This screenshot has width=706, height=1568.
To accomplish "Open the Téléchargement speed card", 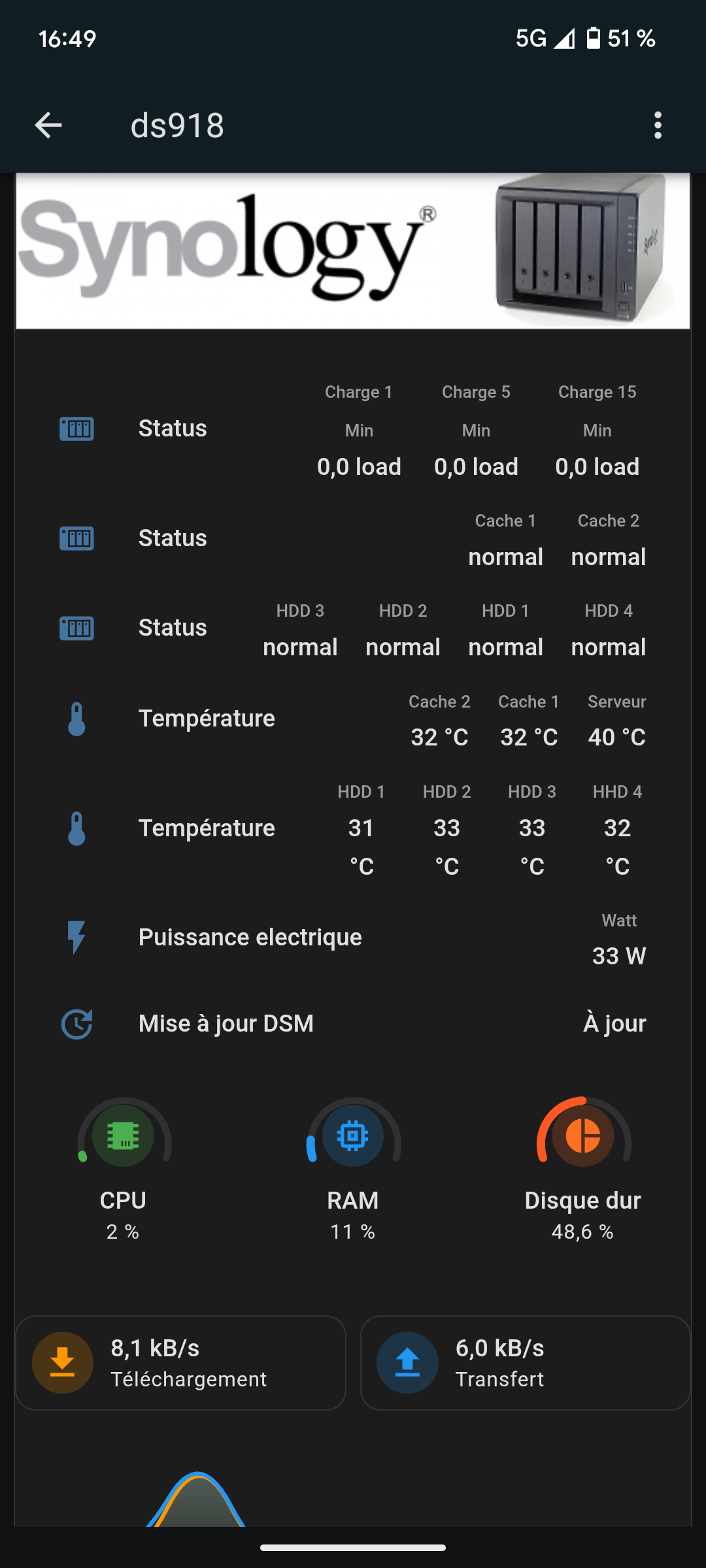I will (x=180, y=1363).
